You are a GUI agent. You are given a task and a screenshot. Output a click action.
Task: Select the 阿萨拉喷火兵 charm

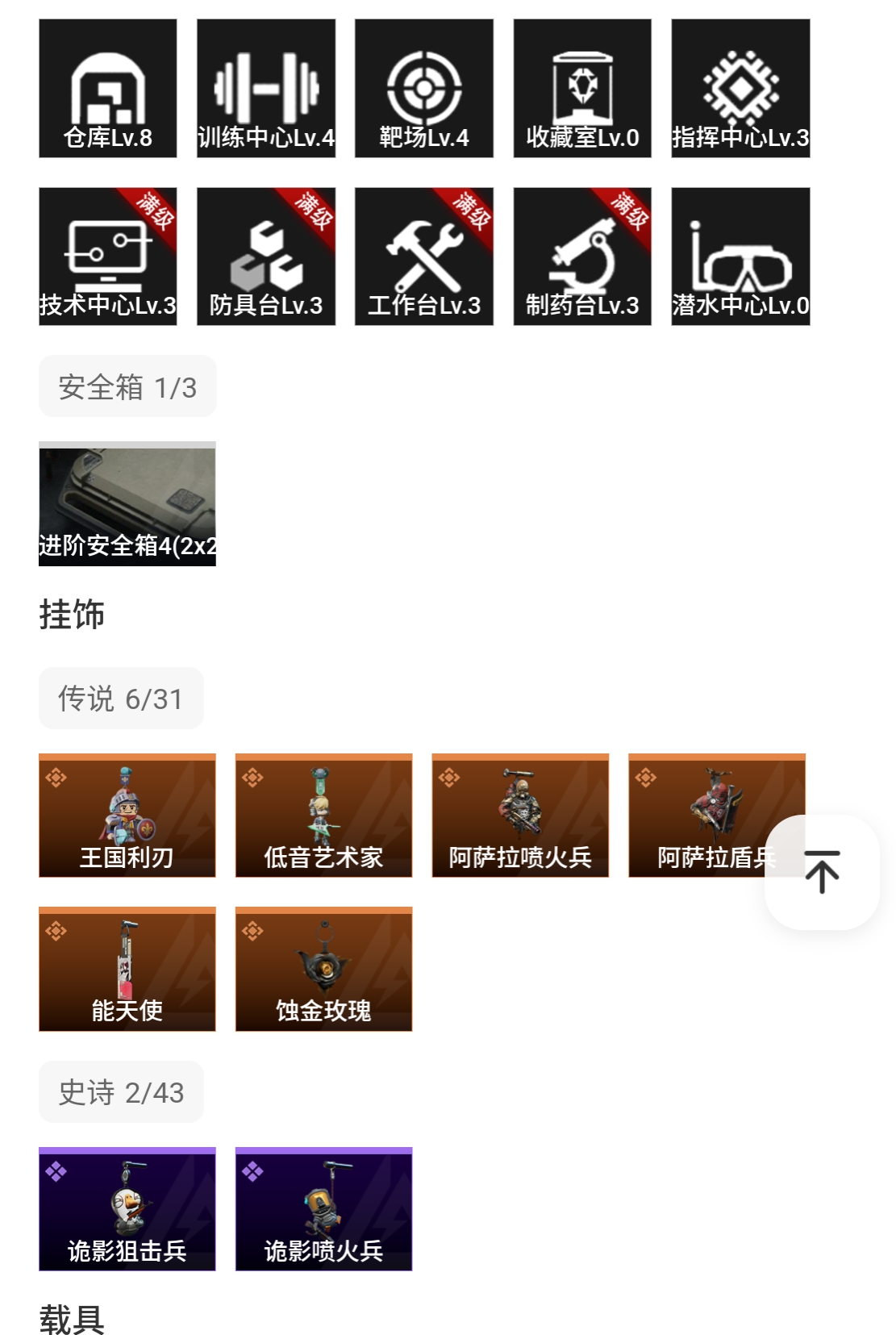(520, 816)
